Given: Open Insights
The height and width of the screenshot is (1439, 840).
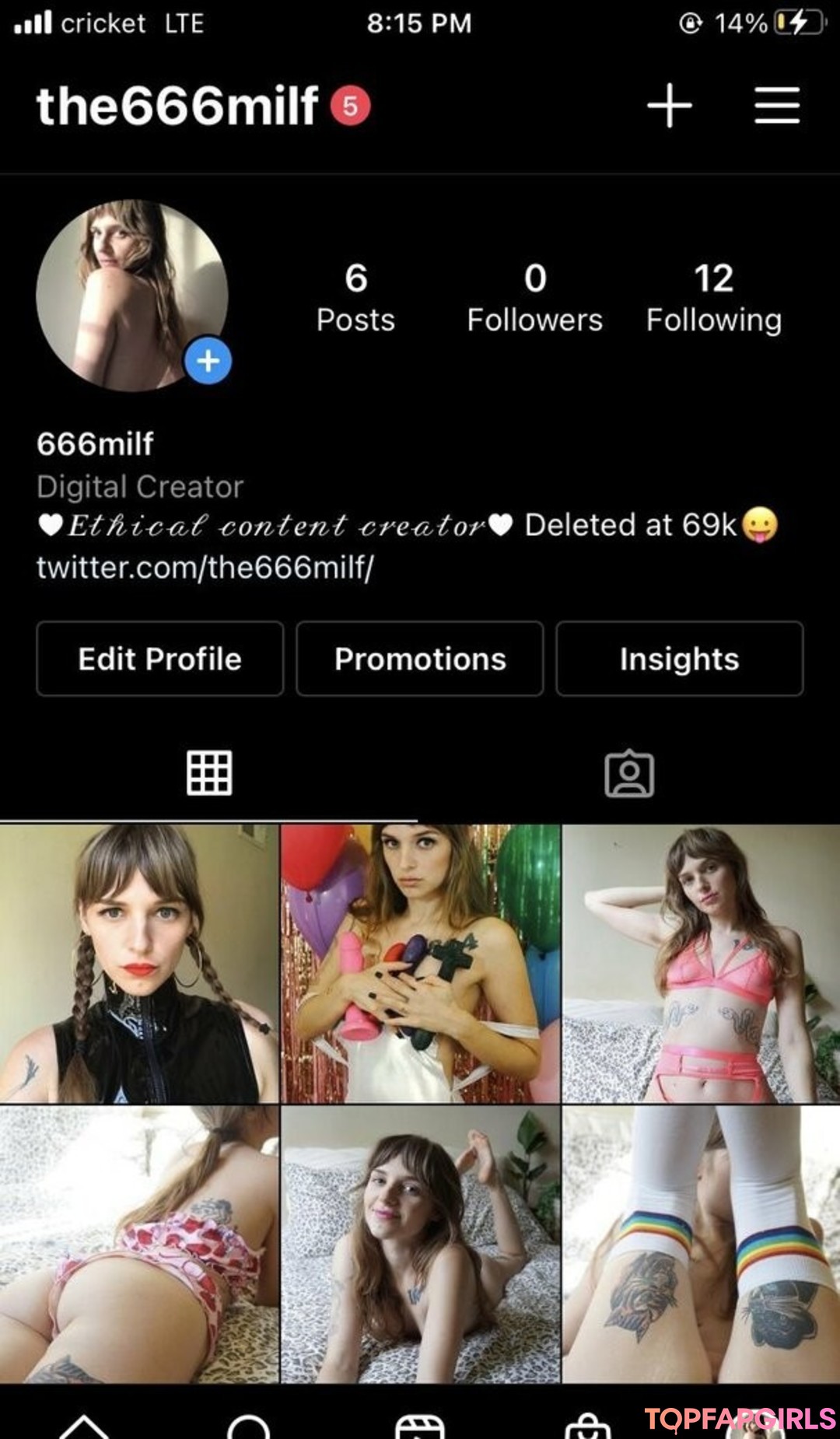Looking at the screenshot, I should (679, 659).
